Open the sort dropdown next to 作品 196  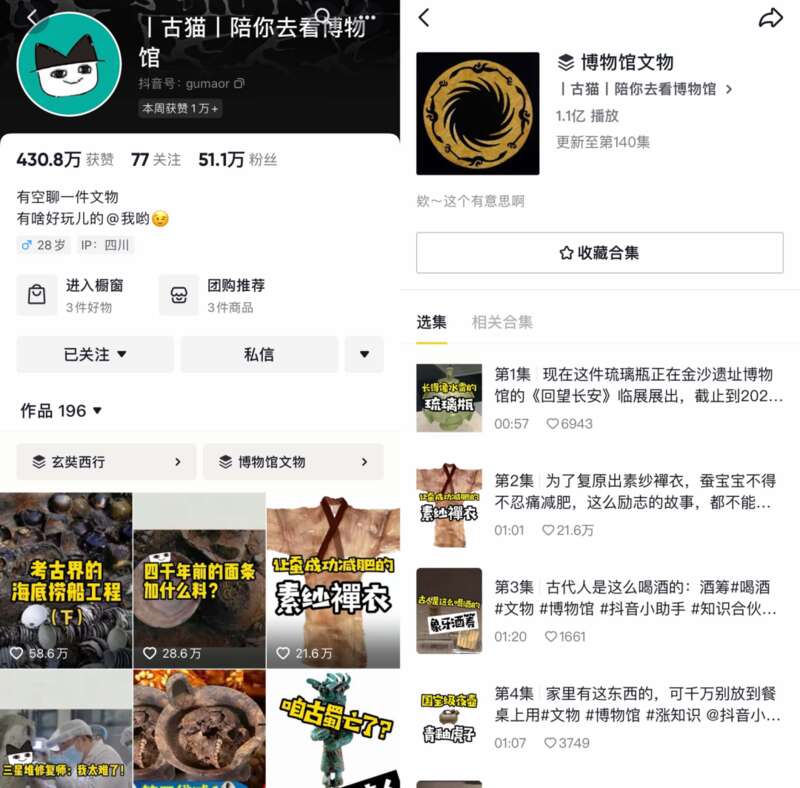point(97,411)
